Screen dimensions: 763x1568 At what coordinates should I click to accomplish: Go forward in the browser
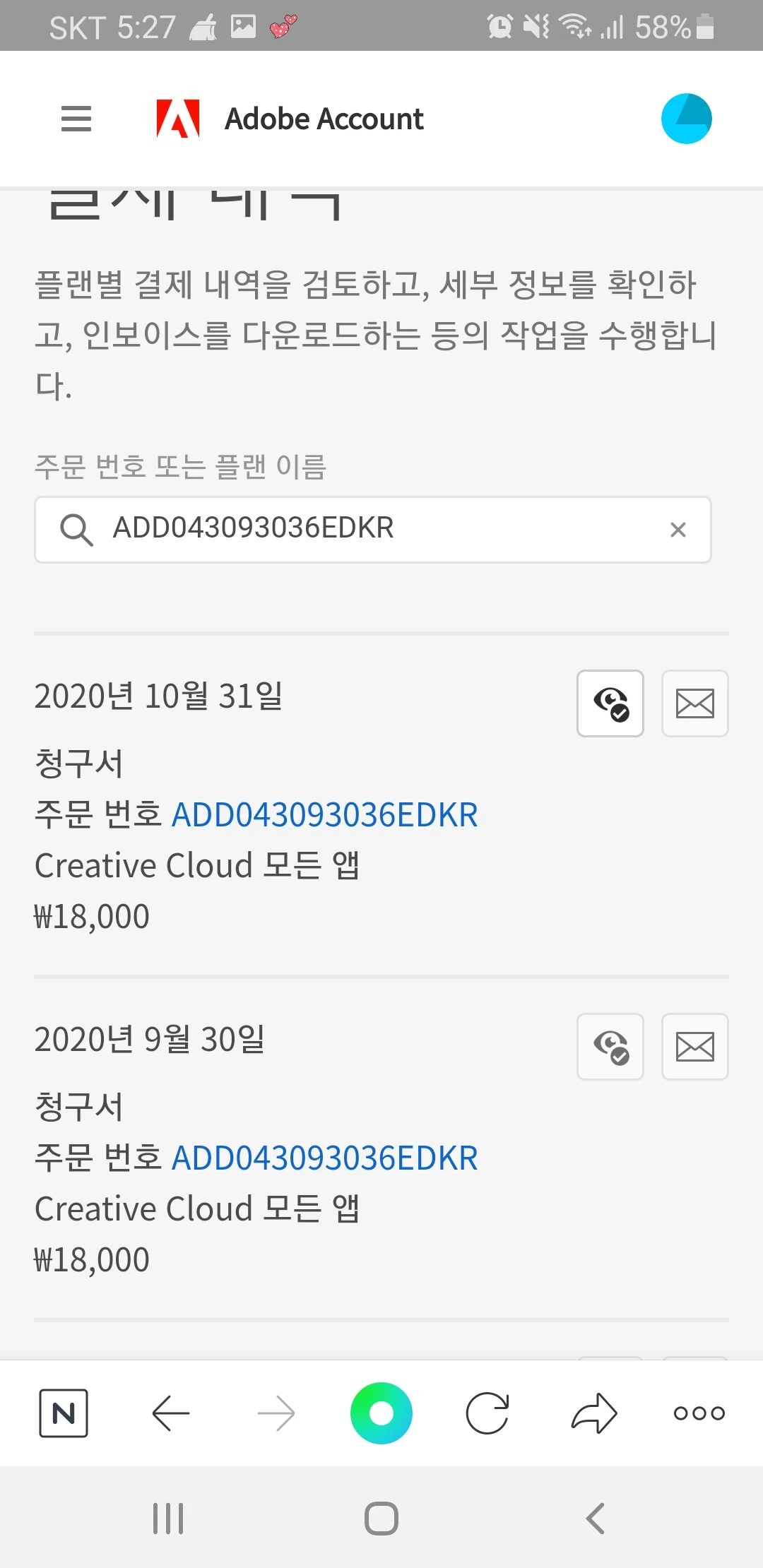click(x=276, y=1413)
